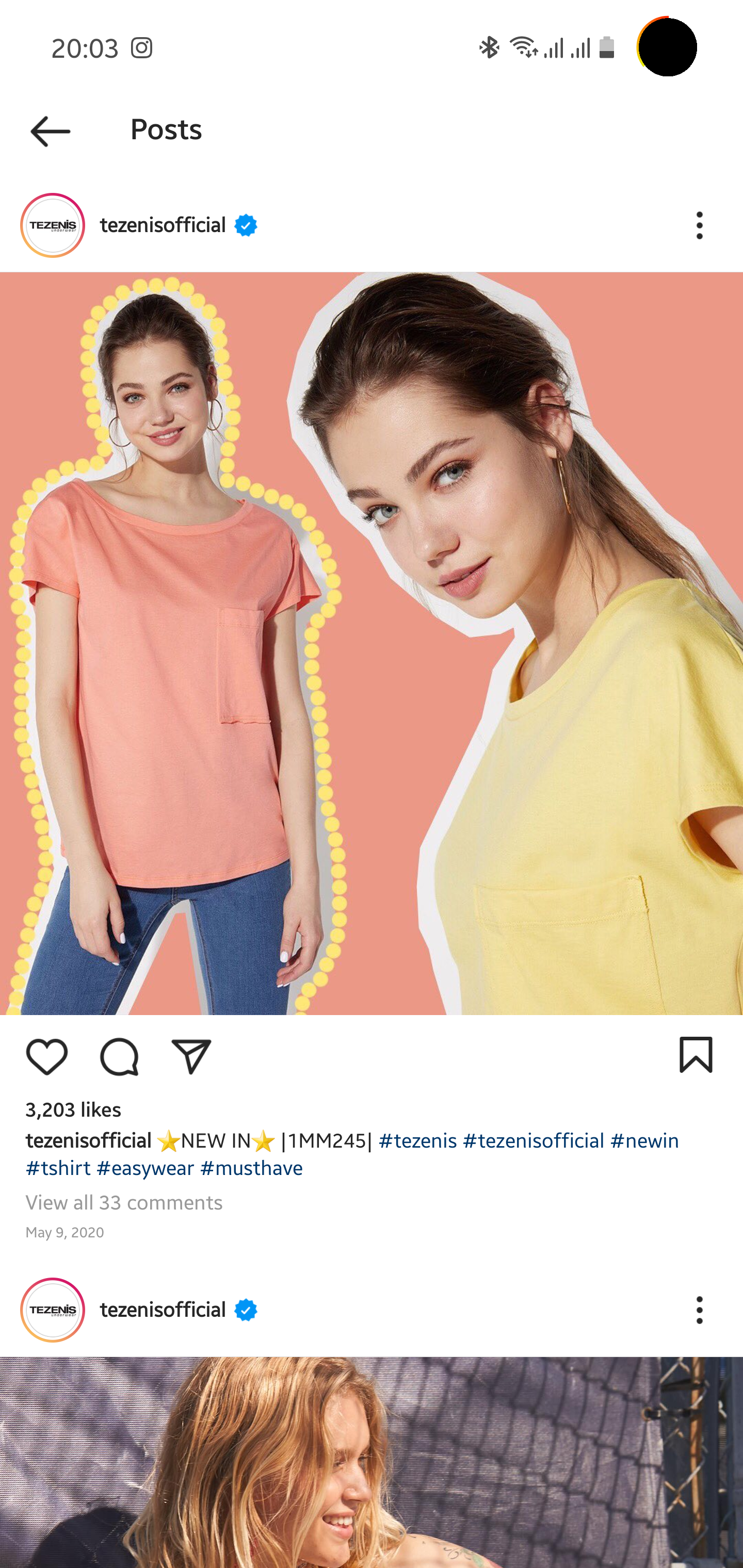Screen dimensions: 743x1568
Task: Open tezenisofficial profile from first post header
Action: [x=163, y=225]
